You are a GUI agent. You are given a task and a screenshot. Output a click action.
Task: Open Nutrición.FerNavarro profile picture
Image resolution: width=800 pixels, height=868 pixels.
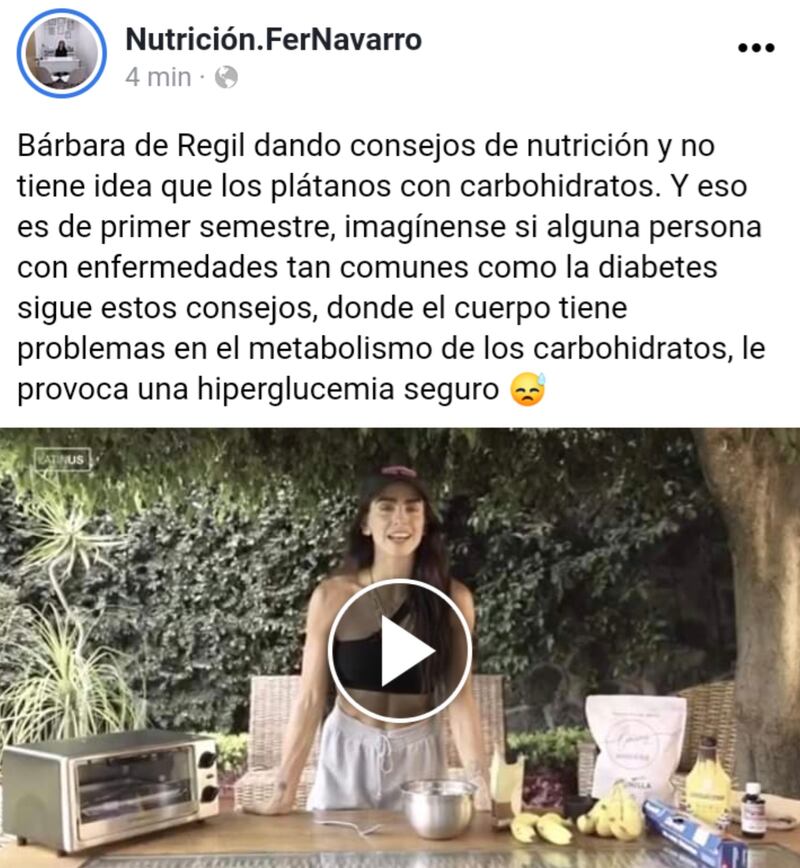click(61, 54)
